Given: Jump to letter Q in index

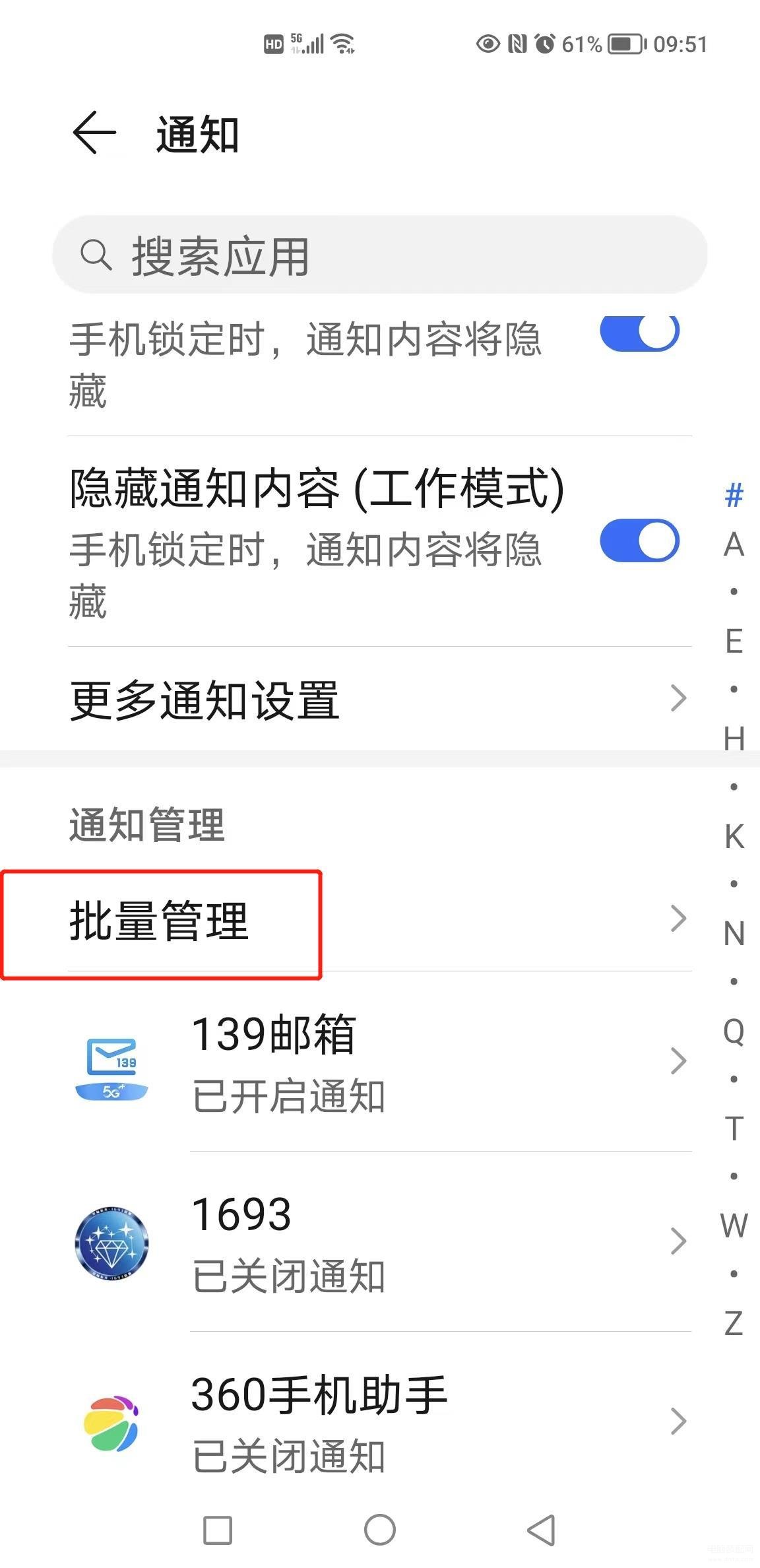Looking at the screenshot, I should 734,1031.
